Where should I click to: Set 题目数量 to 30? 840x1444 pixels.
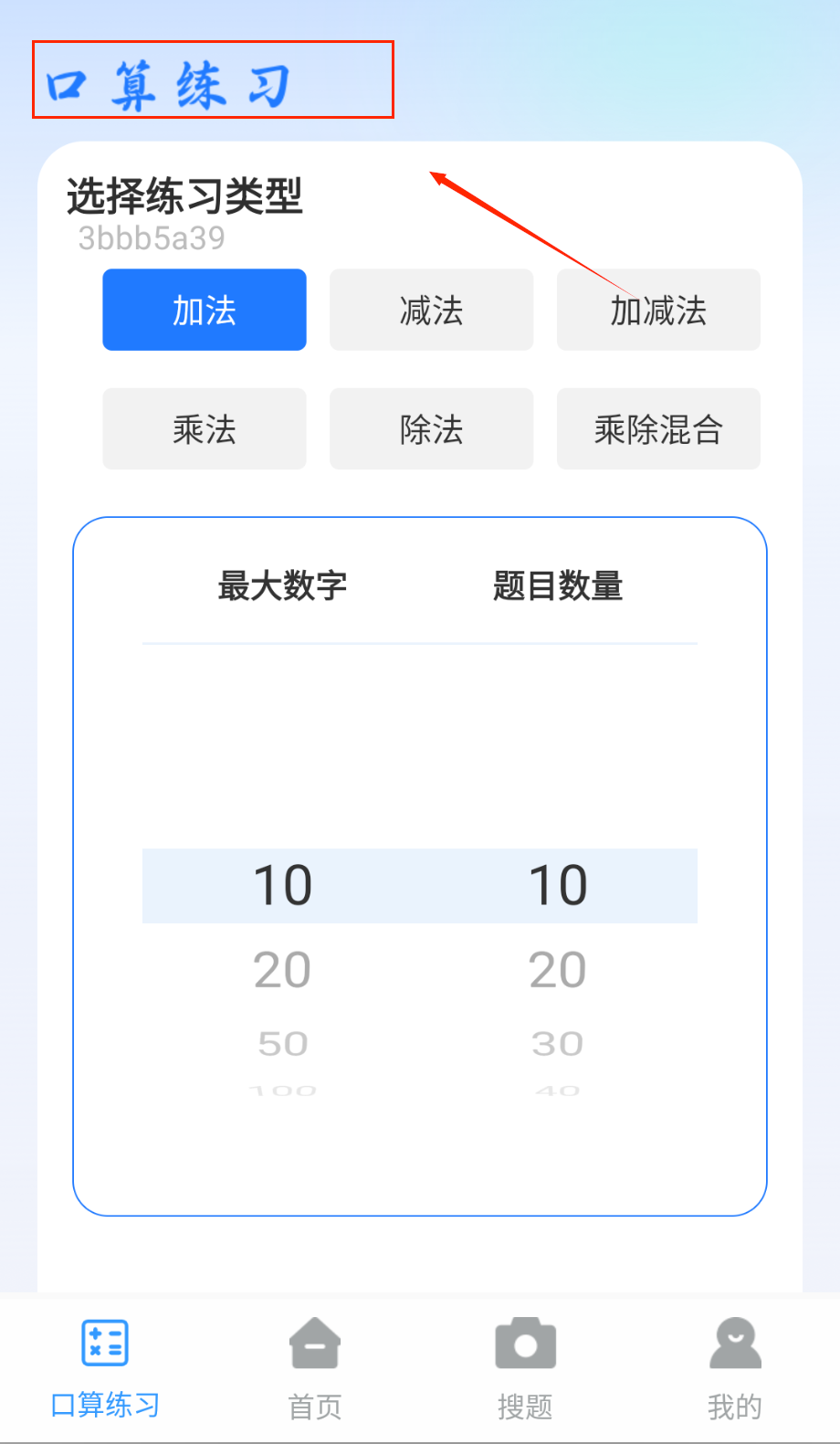pos(557,1043)
